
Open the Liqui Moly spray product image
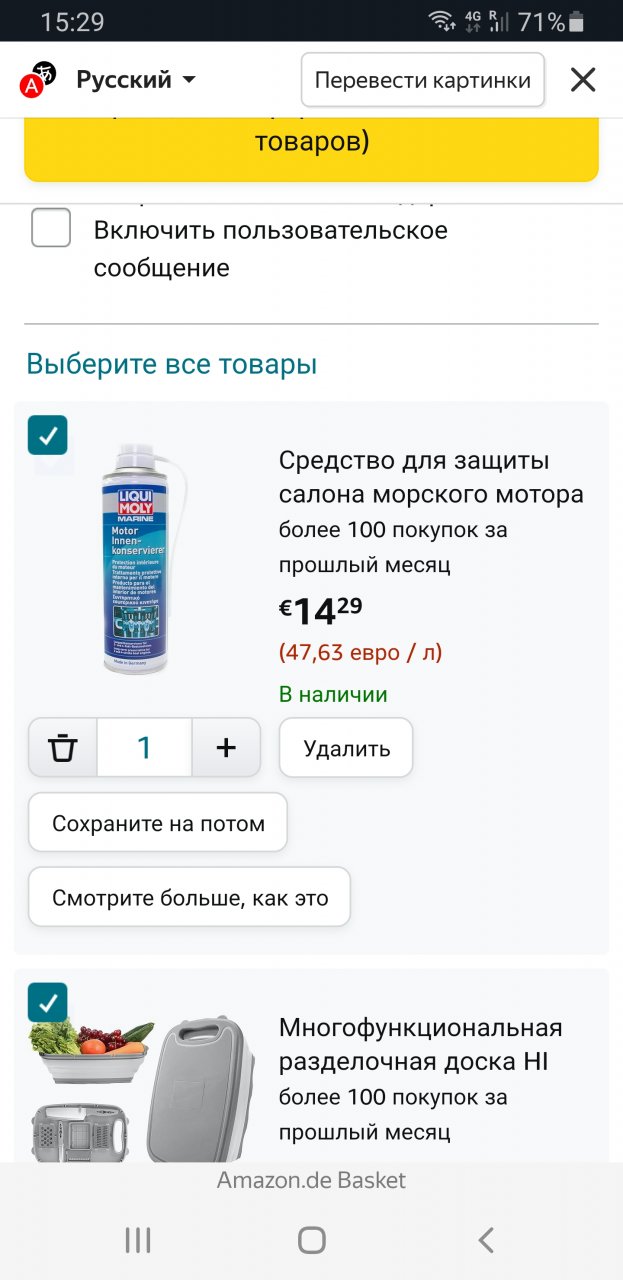(x=135, y=557)
